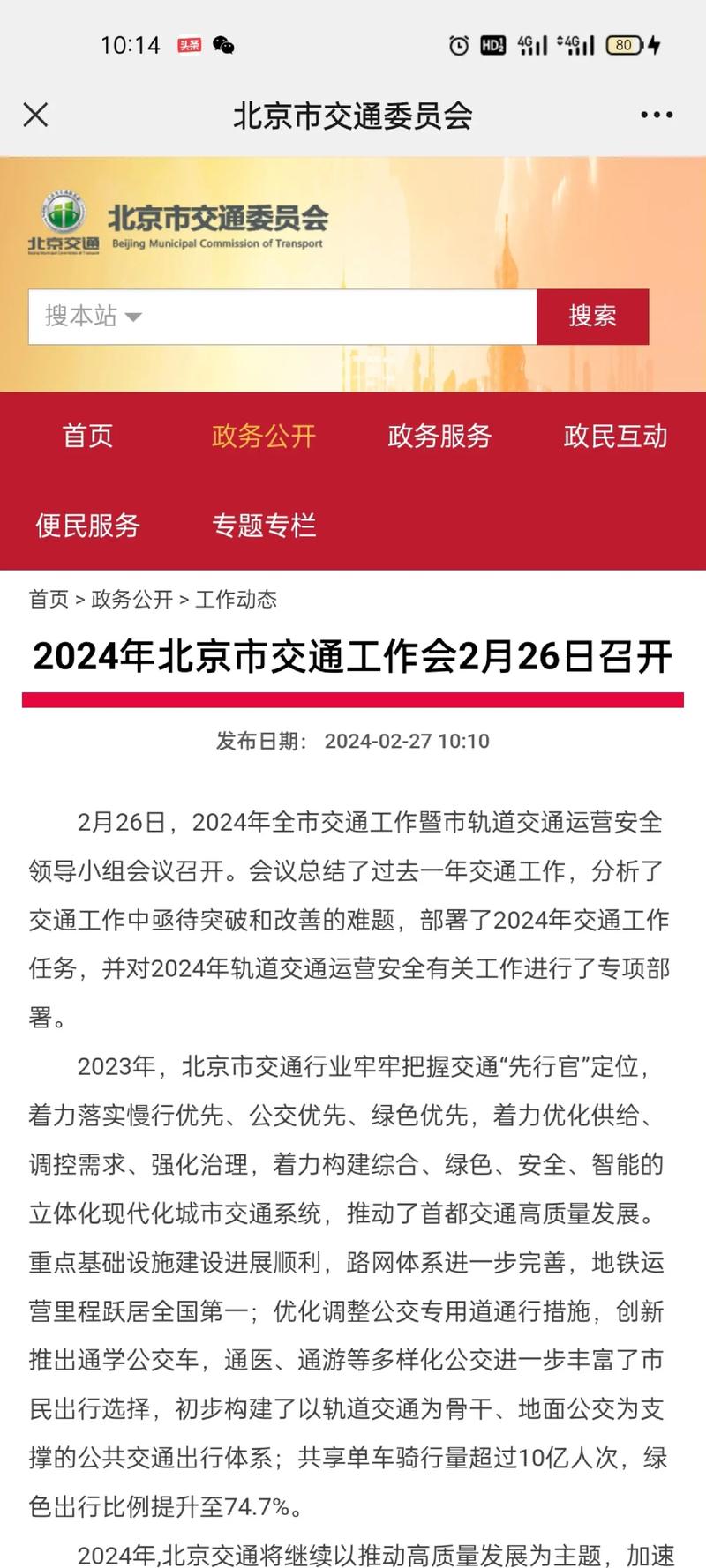Open the three-dot overflow menu
Viewport: 706px width, 1568px height.
(657, 115)
